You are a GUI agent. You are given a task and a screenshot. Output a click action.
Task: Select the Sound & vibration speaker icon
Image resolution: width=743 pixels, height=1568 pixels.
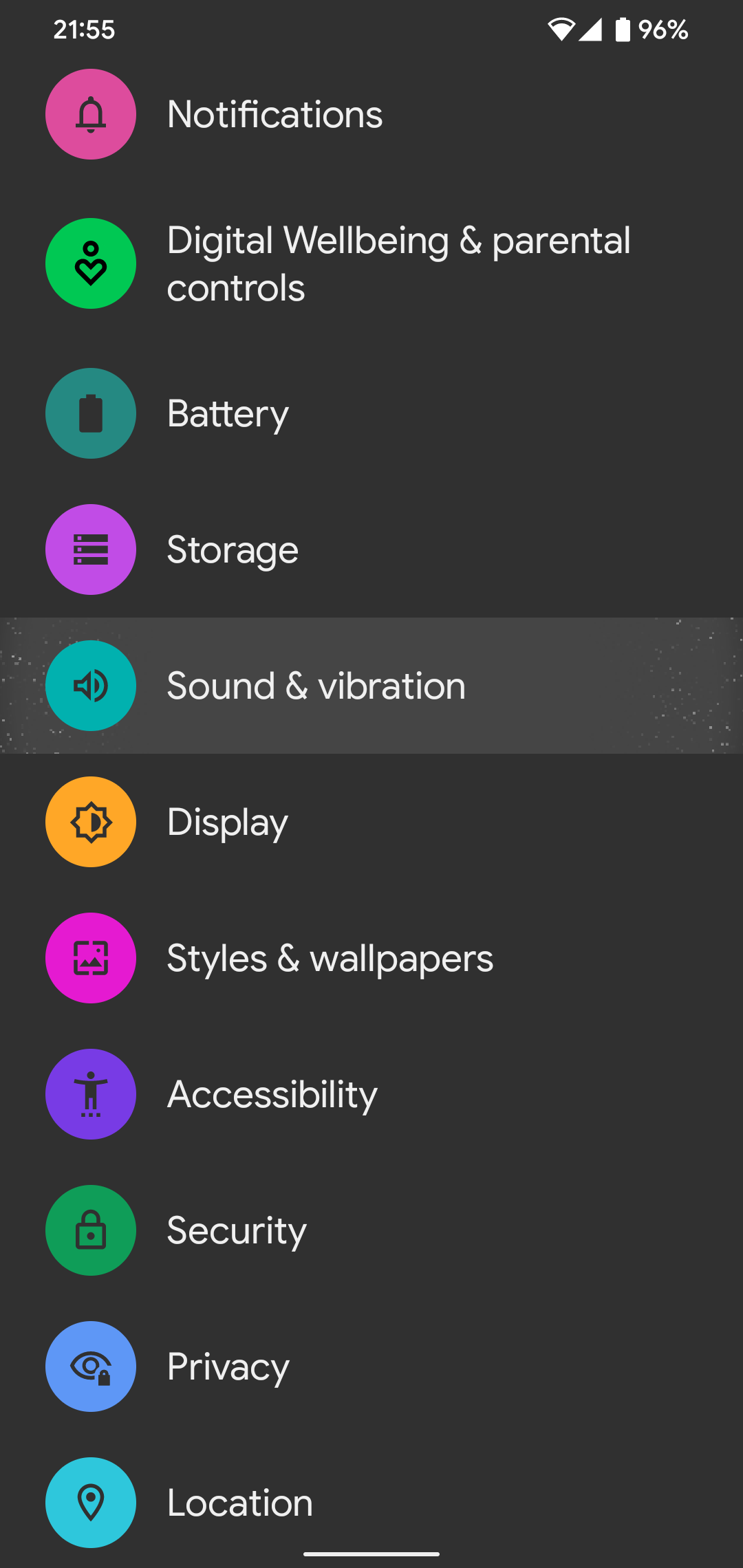[x=90, y=686]
